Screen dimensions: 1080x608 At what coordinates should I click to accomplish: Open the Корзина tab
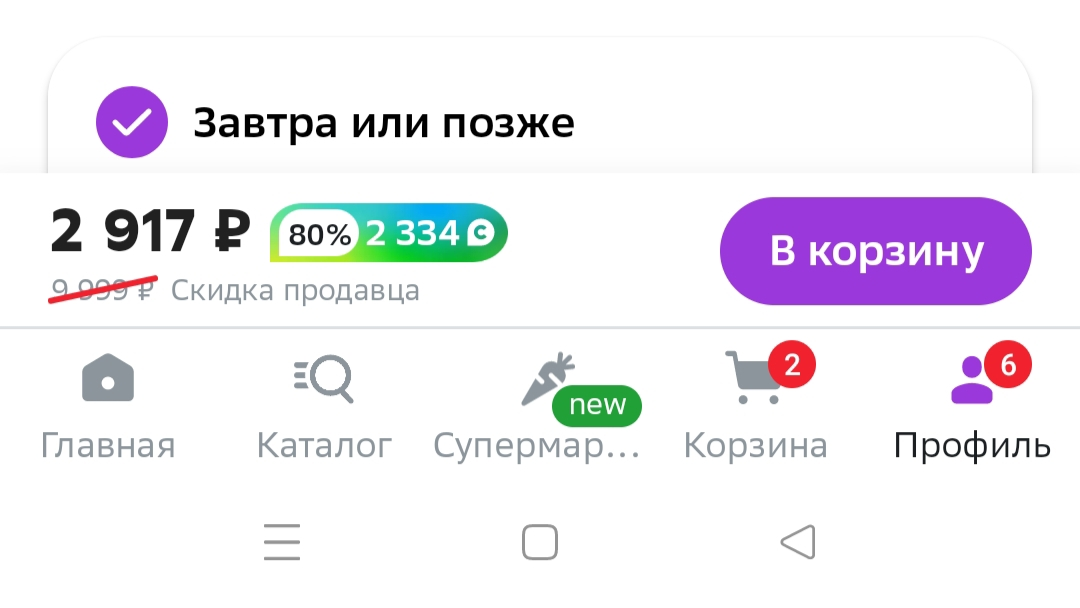click(756, 407)
